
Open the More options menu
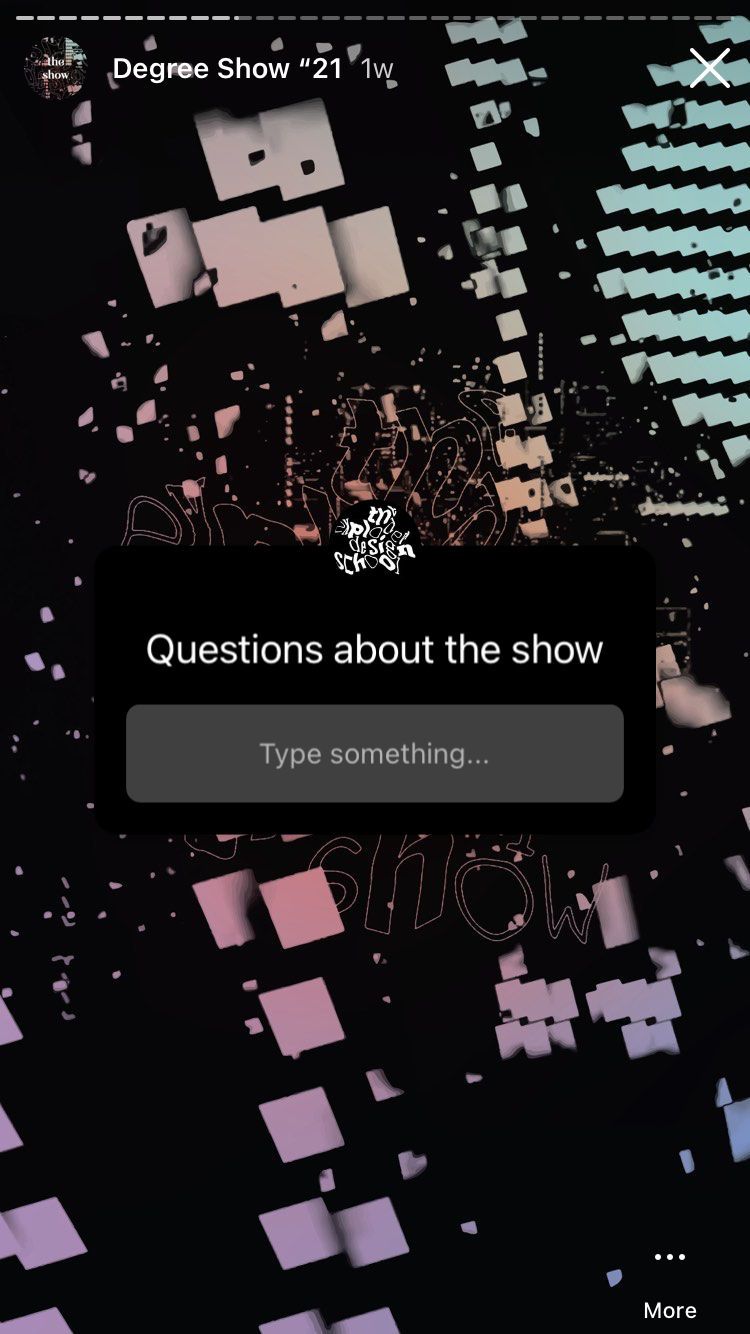tap(670, 1285)
